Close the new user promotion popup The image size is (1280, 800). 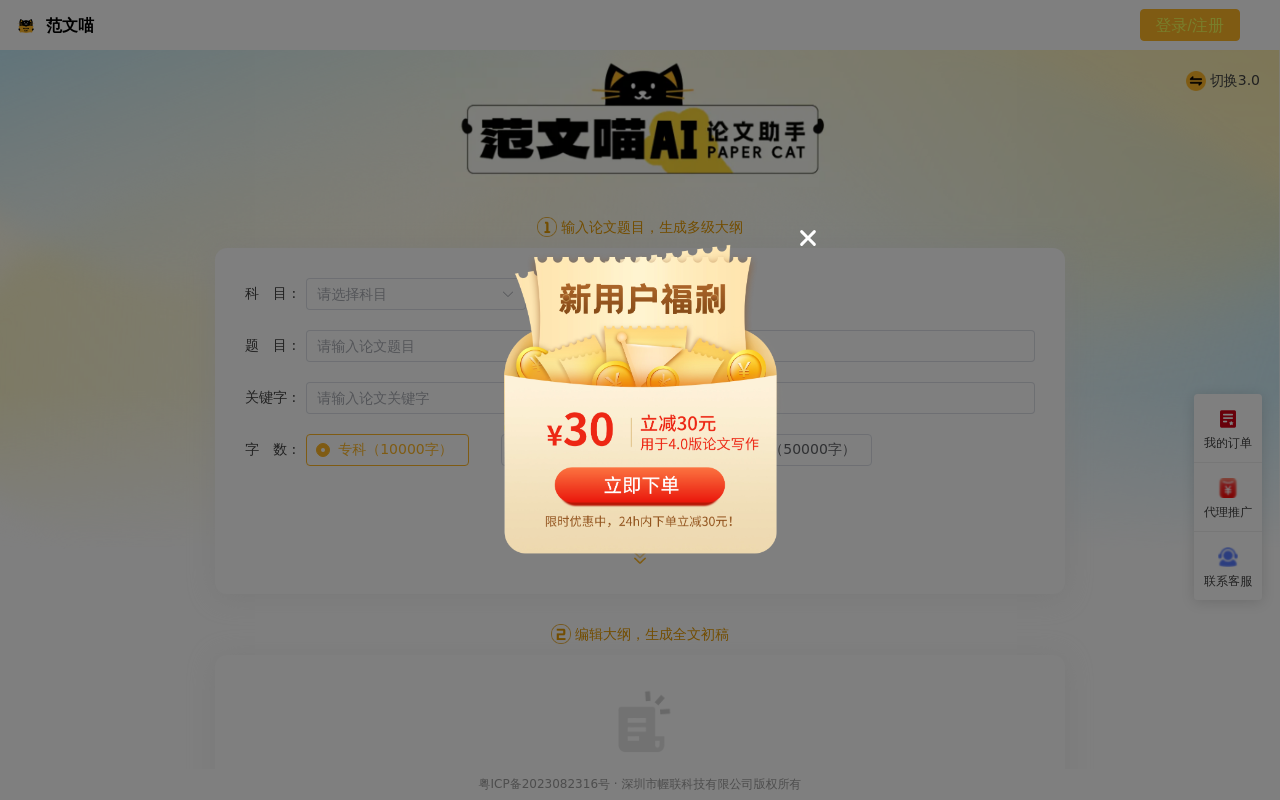coord(808,238)
